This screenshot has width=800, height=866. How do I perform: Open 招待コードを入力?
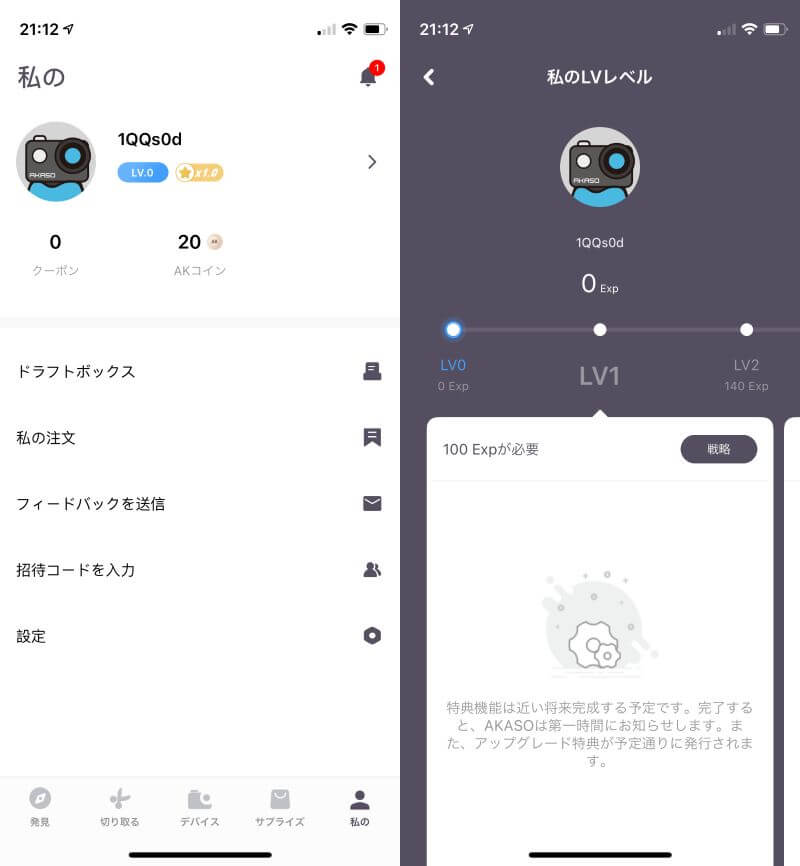tap(199, 570)
